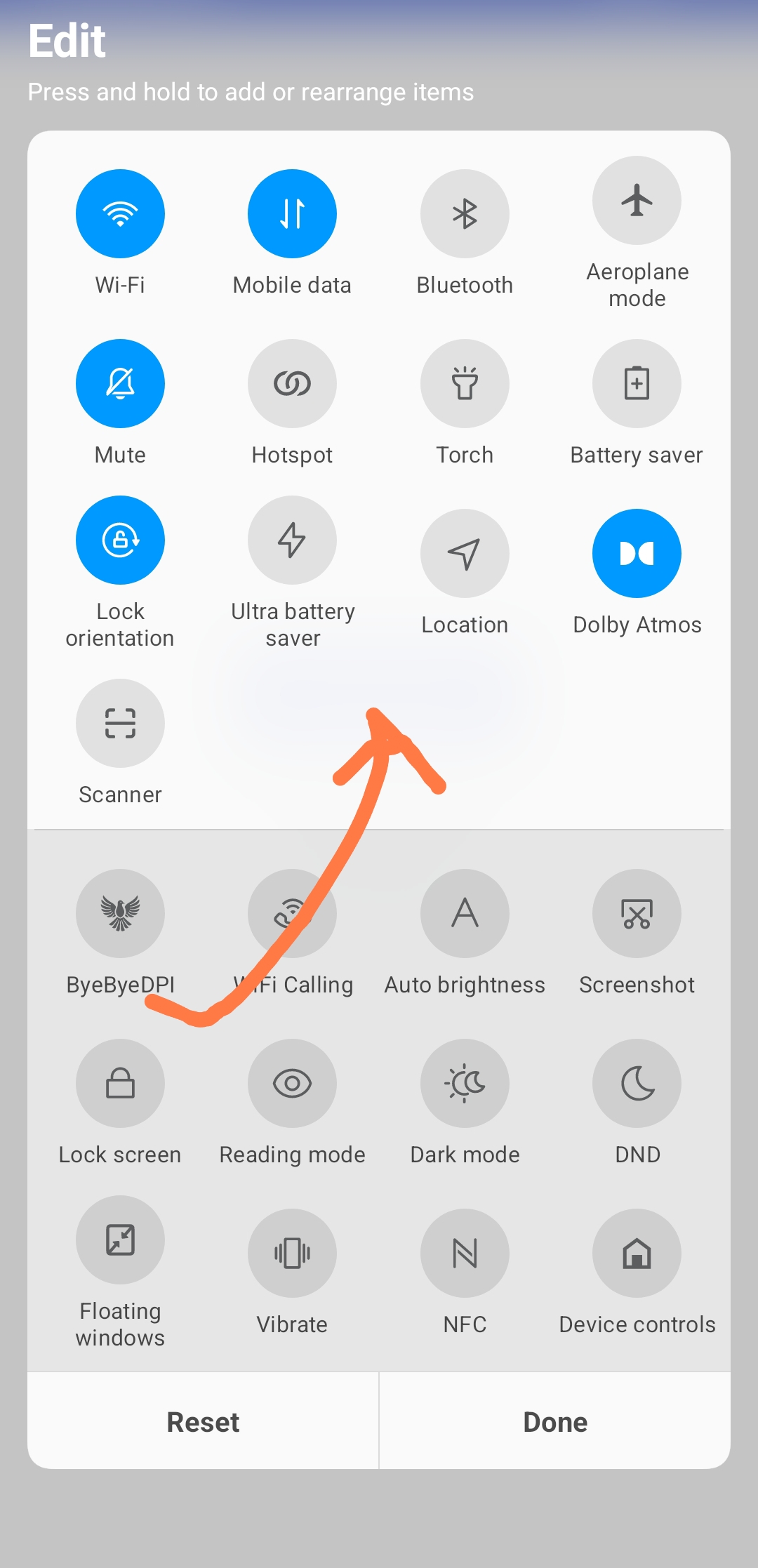This screenshot has height=1568, width=758.
Task: Tap the Auto brightness tile
Action: (x=465, y=913)
